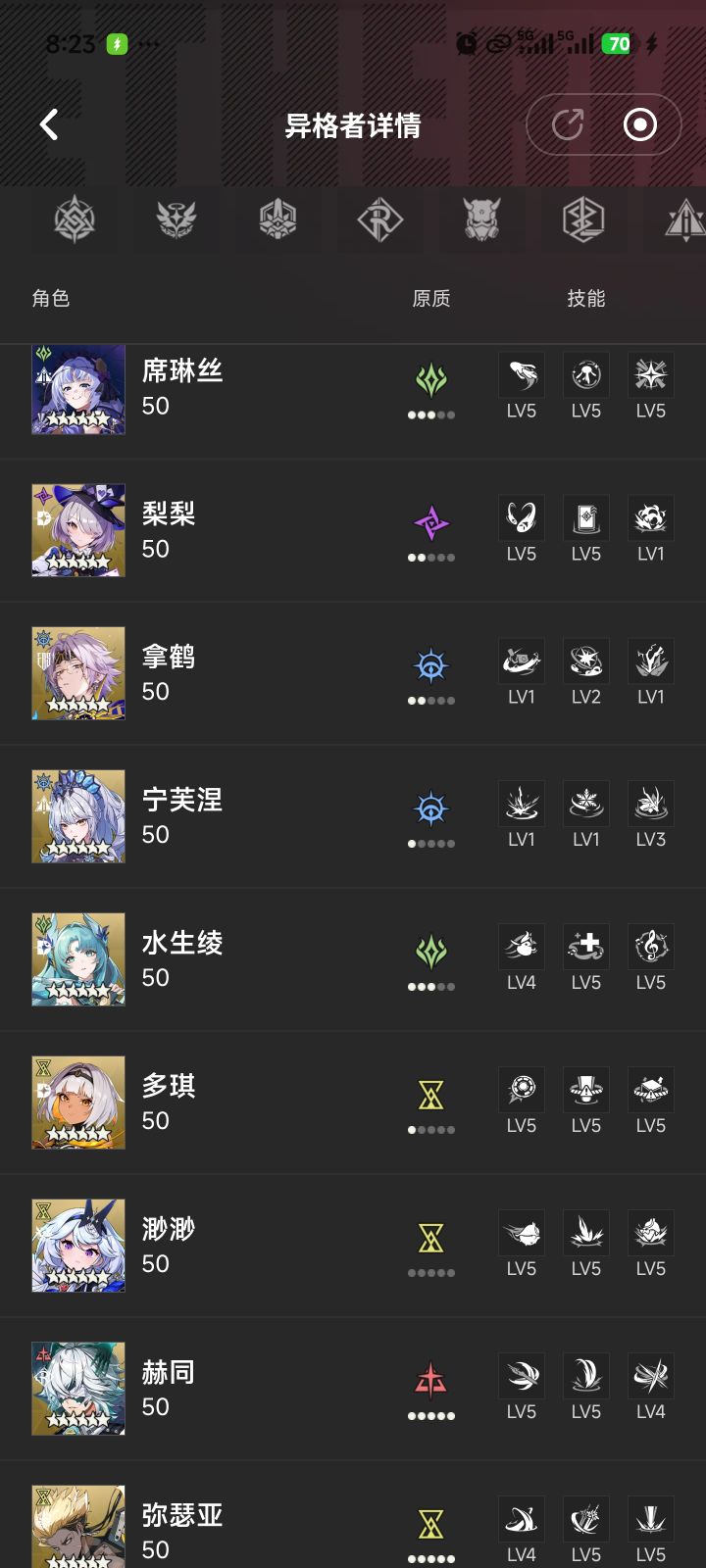Click the record button beside share
This screenshot has height=1568, width=706.
[641, 125]
